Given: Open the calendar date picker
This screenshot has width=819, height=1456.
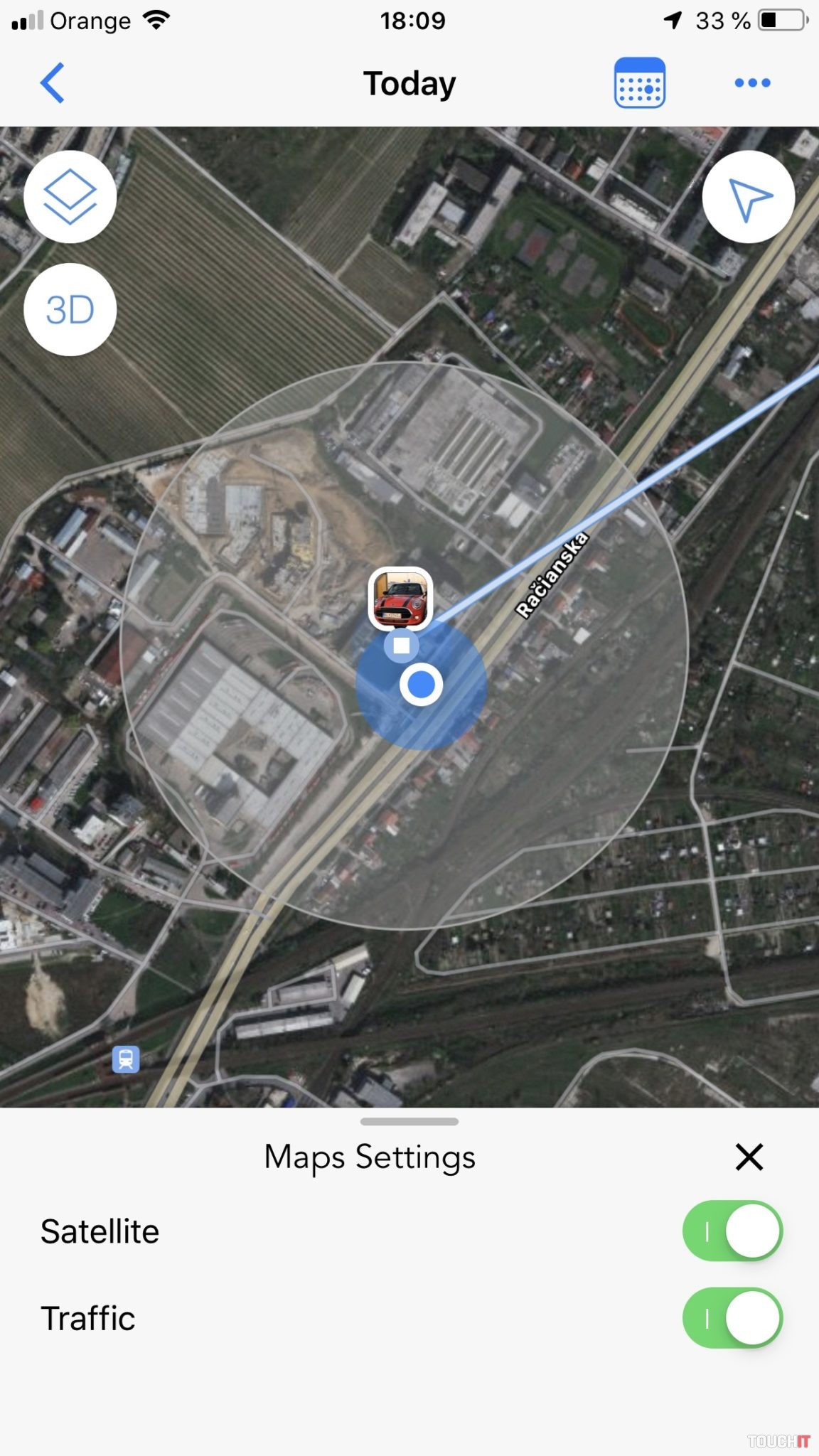Looking at the screenshot, I should coord(639,83).
